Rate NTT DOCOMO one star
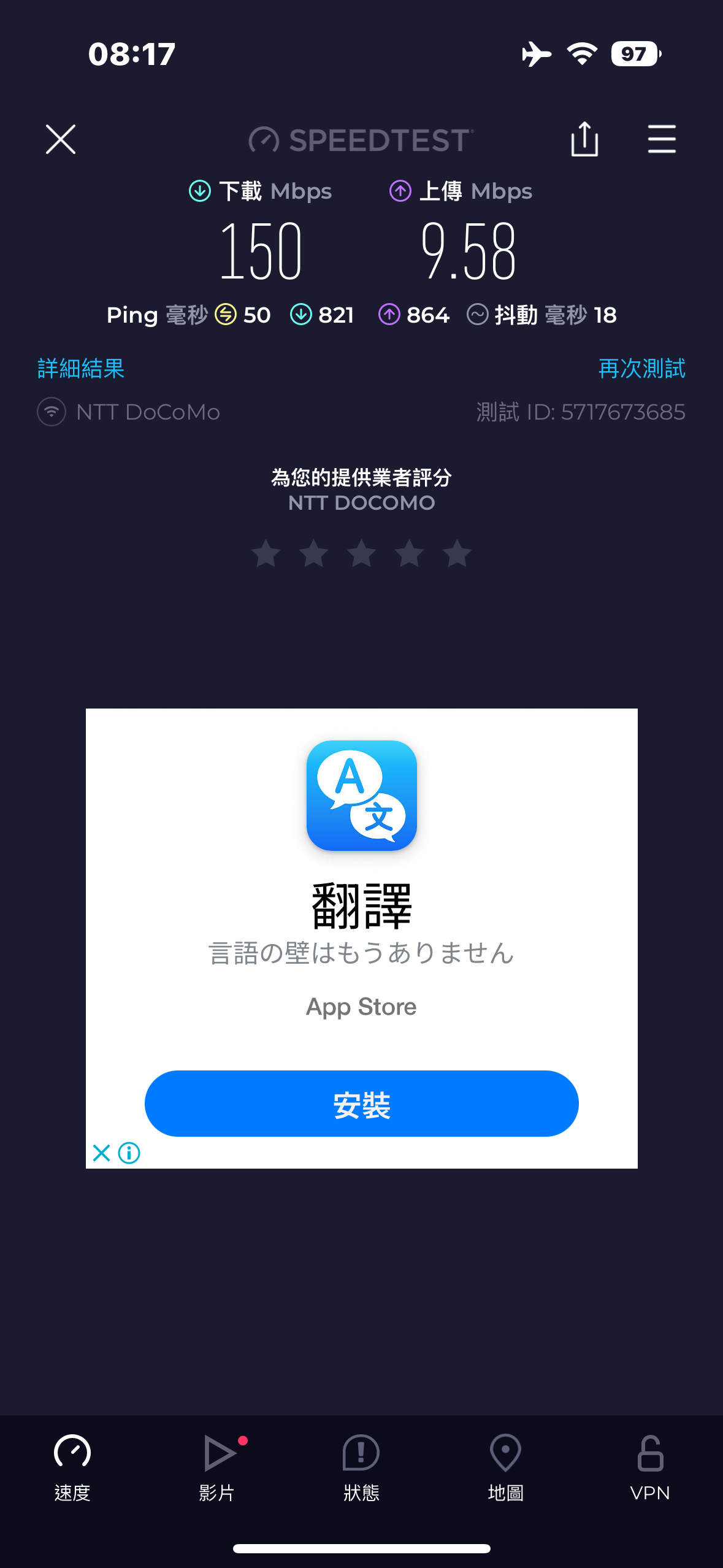 coord(266,553)
